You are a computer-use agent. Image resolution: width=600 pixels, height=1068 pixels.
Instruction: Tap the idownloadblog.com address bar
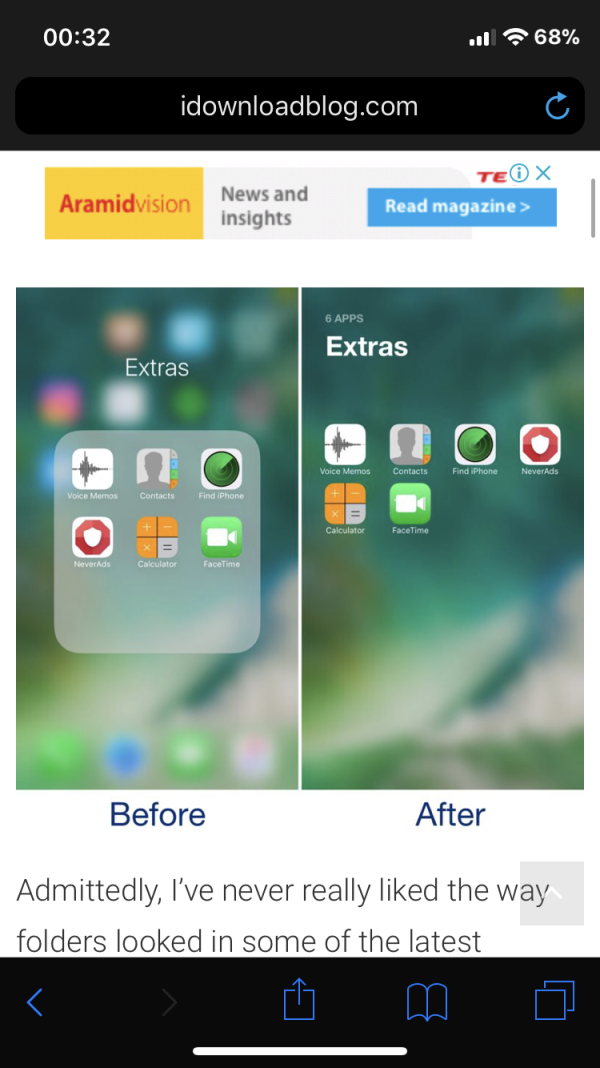click(x=299, y=106)
